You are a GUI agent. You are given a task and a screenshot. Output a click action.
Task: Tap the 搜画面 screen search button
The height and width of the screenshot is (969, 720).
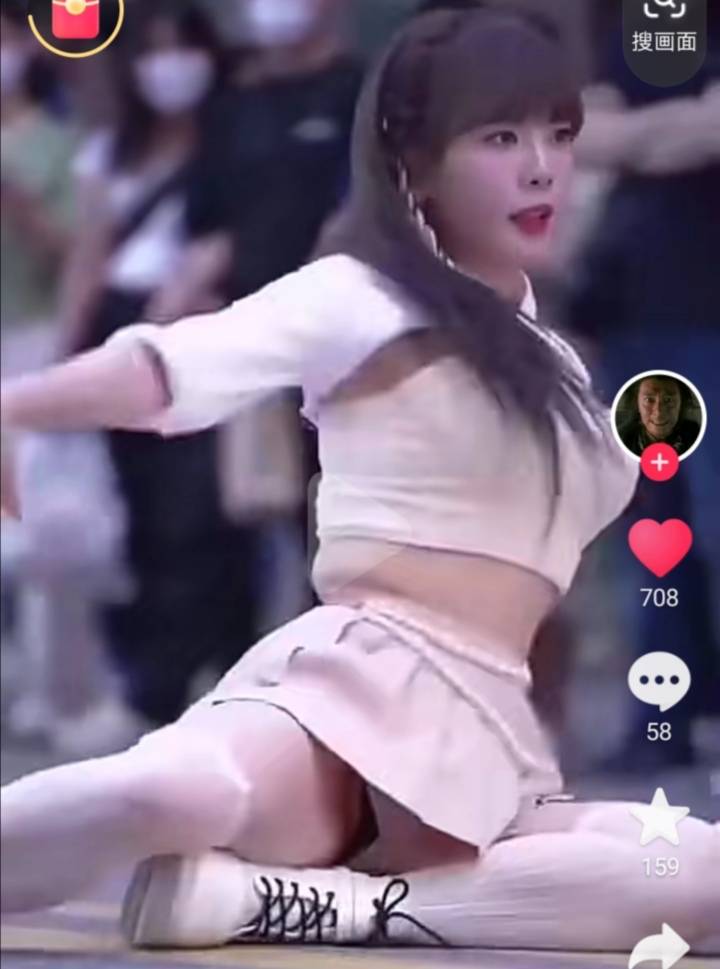(664, 28)
